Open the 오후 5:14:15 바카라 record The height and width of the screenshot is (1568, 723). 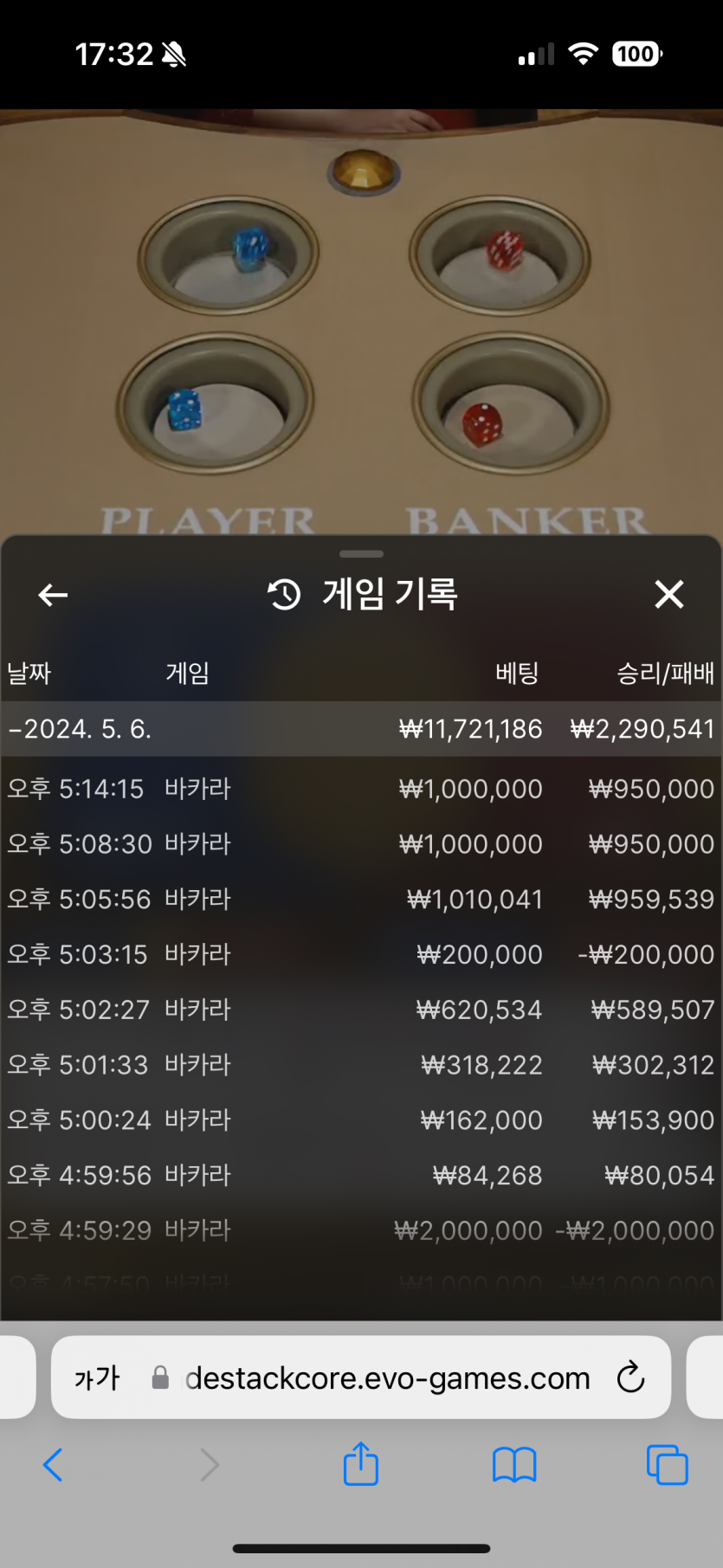360,789
